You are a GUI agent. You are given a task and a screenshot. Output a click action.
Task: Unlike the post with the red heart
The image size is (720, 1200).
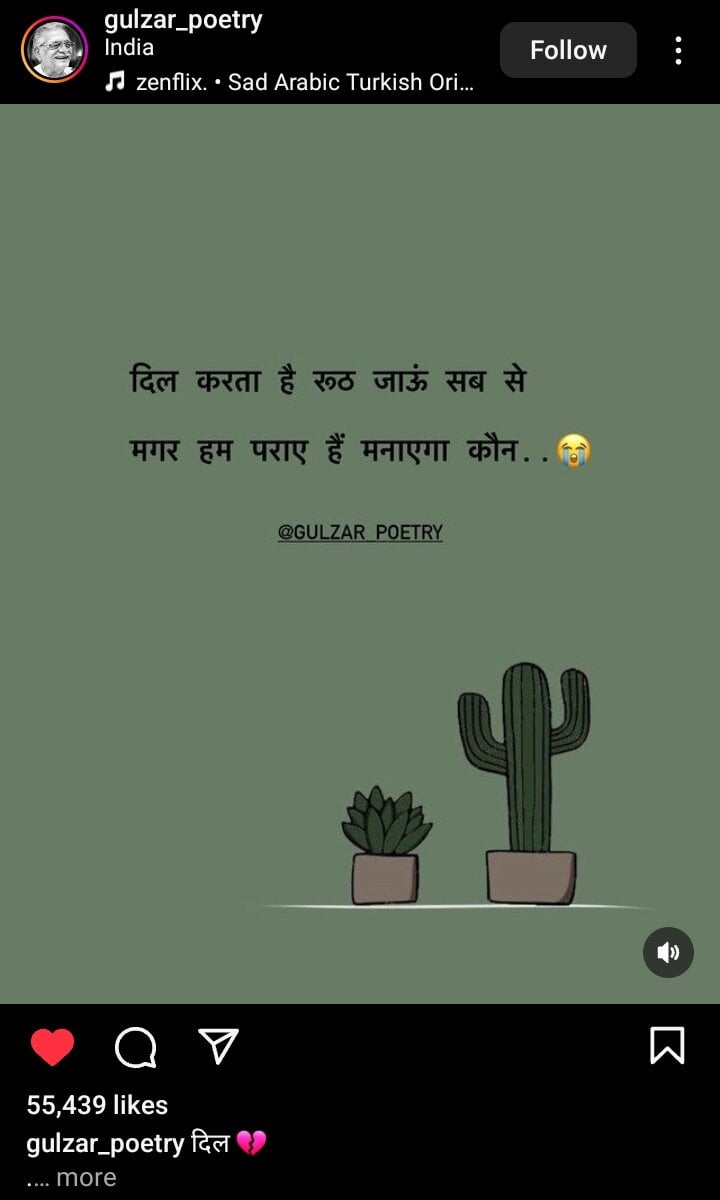pos(52,1047)
